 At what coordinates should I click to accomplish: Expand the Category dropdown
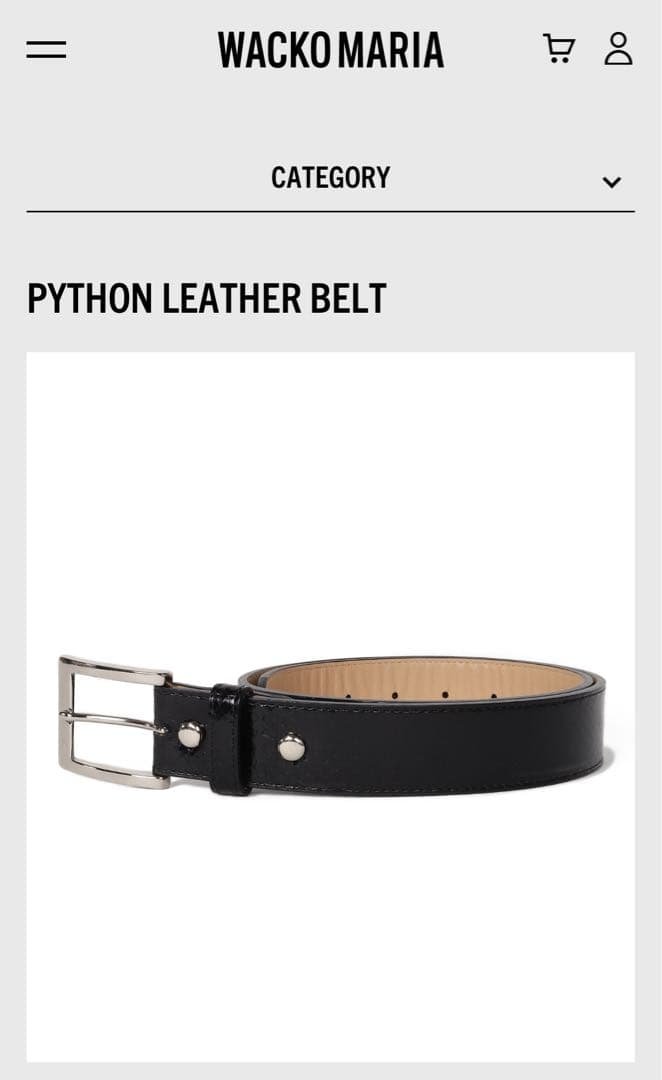coord(611,181)
